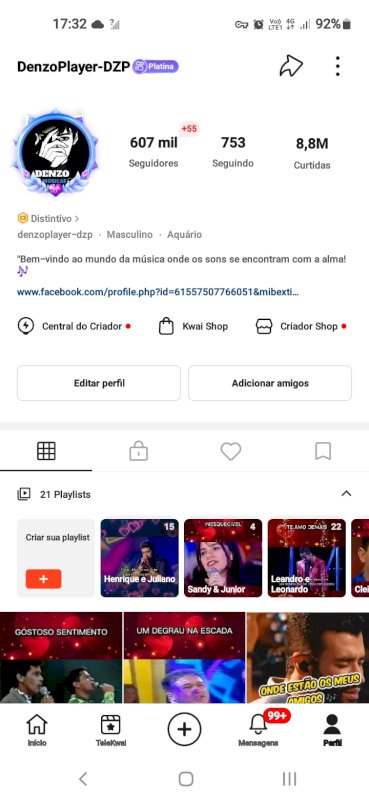
Task: Open Mensagens with 99+ badge
Action: [x=258, y=731]
